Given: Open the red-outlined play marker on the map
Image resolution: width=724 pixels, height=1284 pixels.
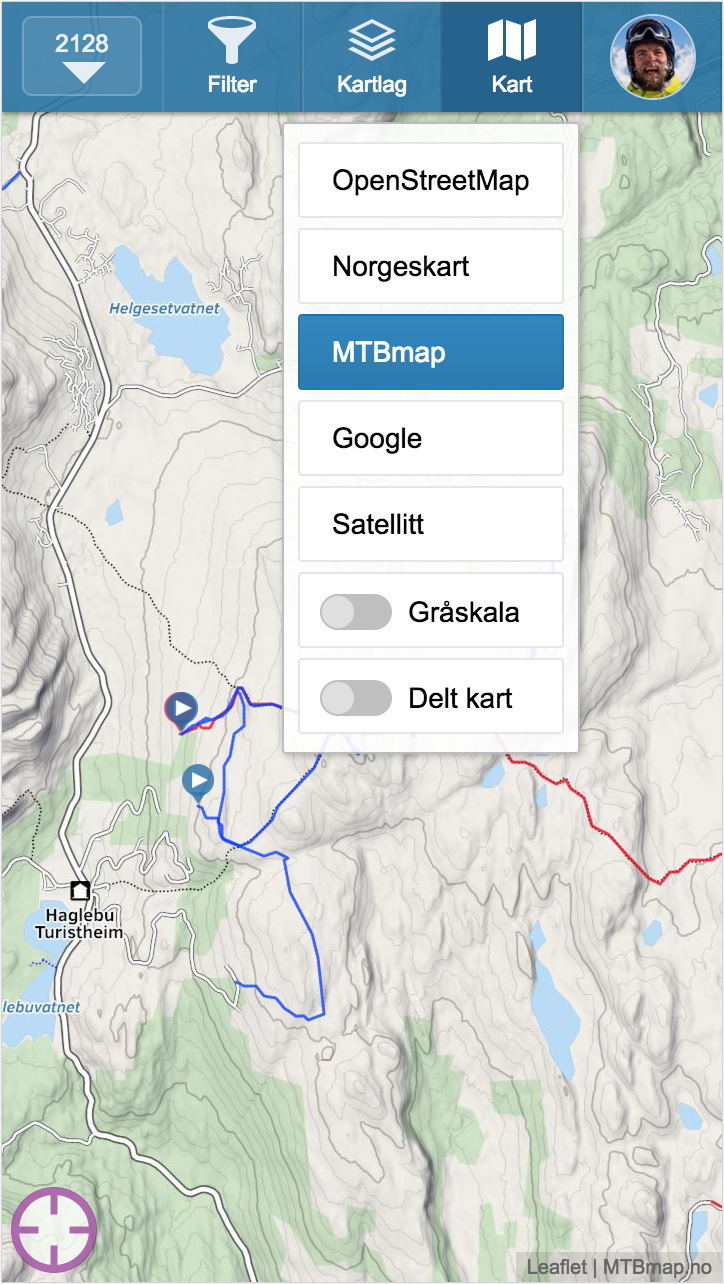Looking at the screenshot, I should [x=181, y=709].
